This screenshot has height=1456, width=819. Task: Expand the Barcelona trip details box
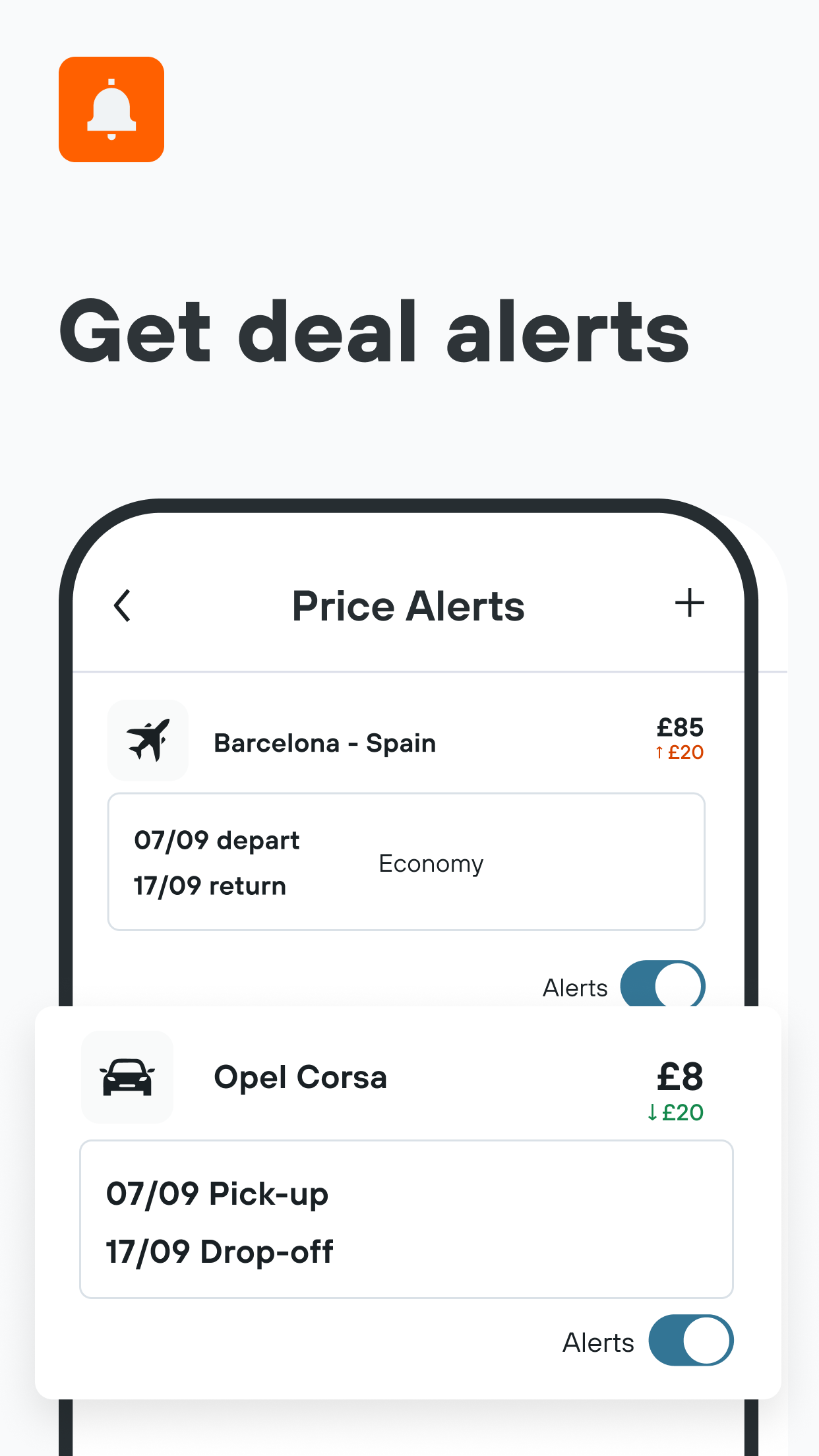[406, 861]
